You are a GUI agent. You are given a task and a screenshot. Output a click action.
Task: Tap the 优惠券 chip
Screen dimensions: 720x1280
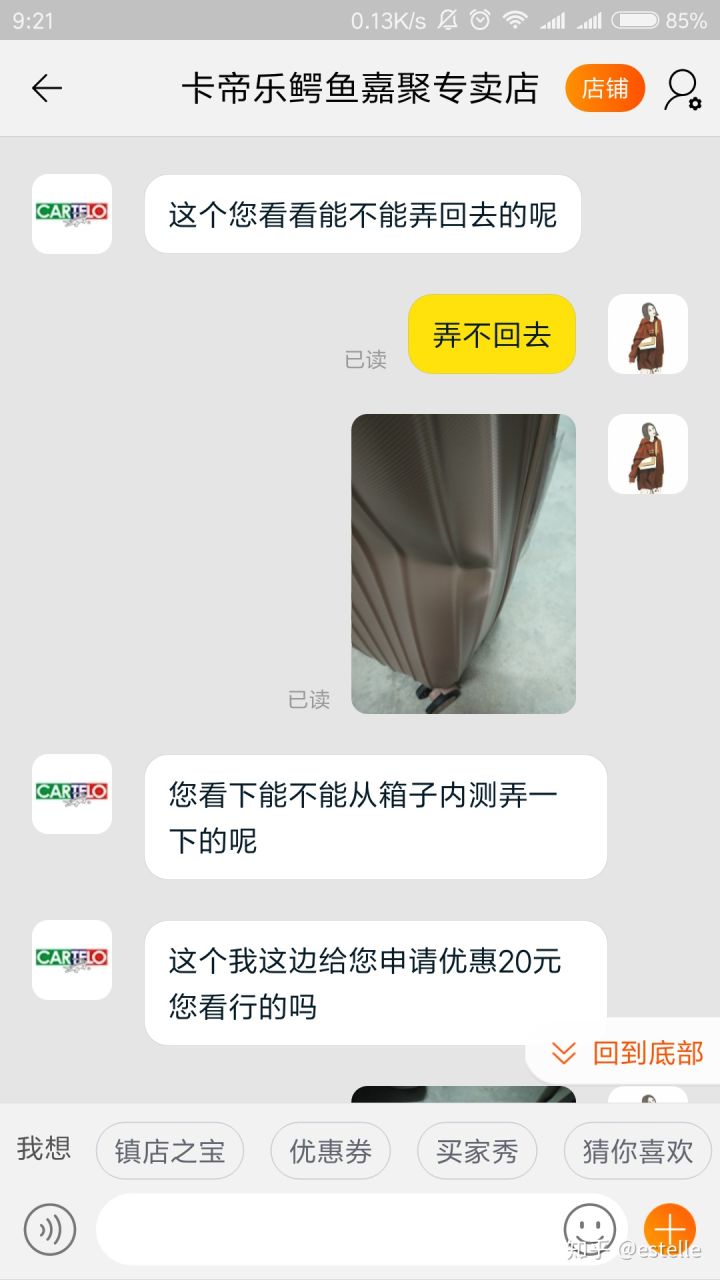point(330,1151)
